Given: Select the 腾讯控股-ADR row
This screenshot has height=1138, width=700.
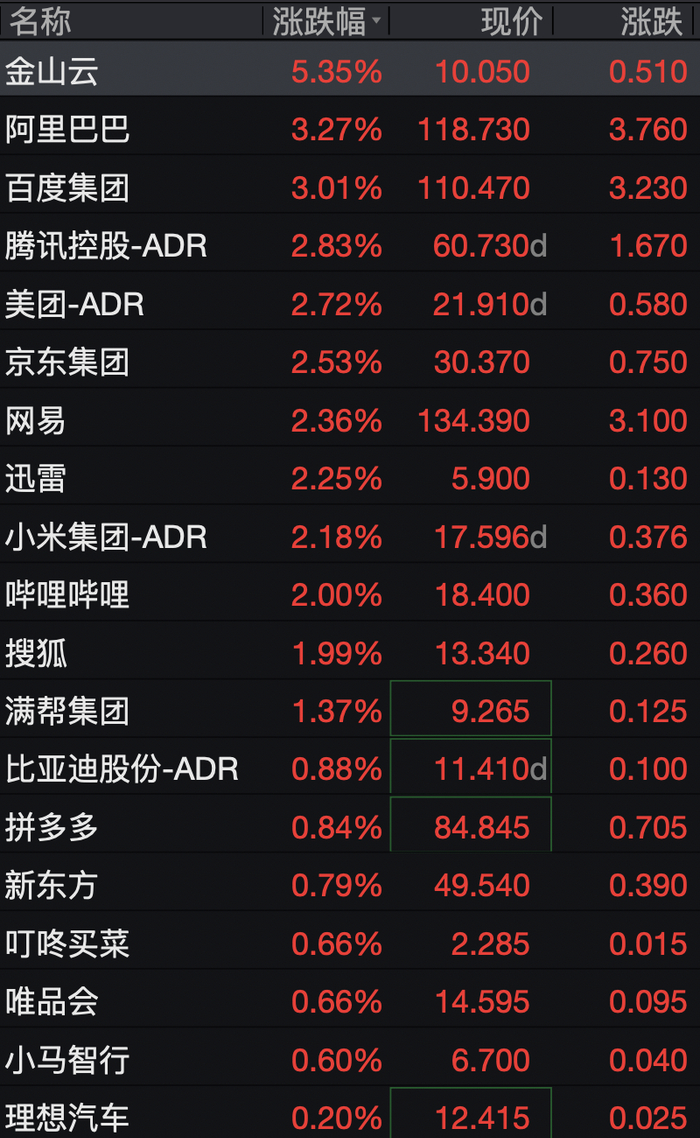Looking at the screenshot, I should click(350, 245).
